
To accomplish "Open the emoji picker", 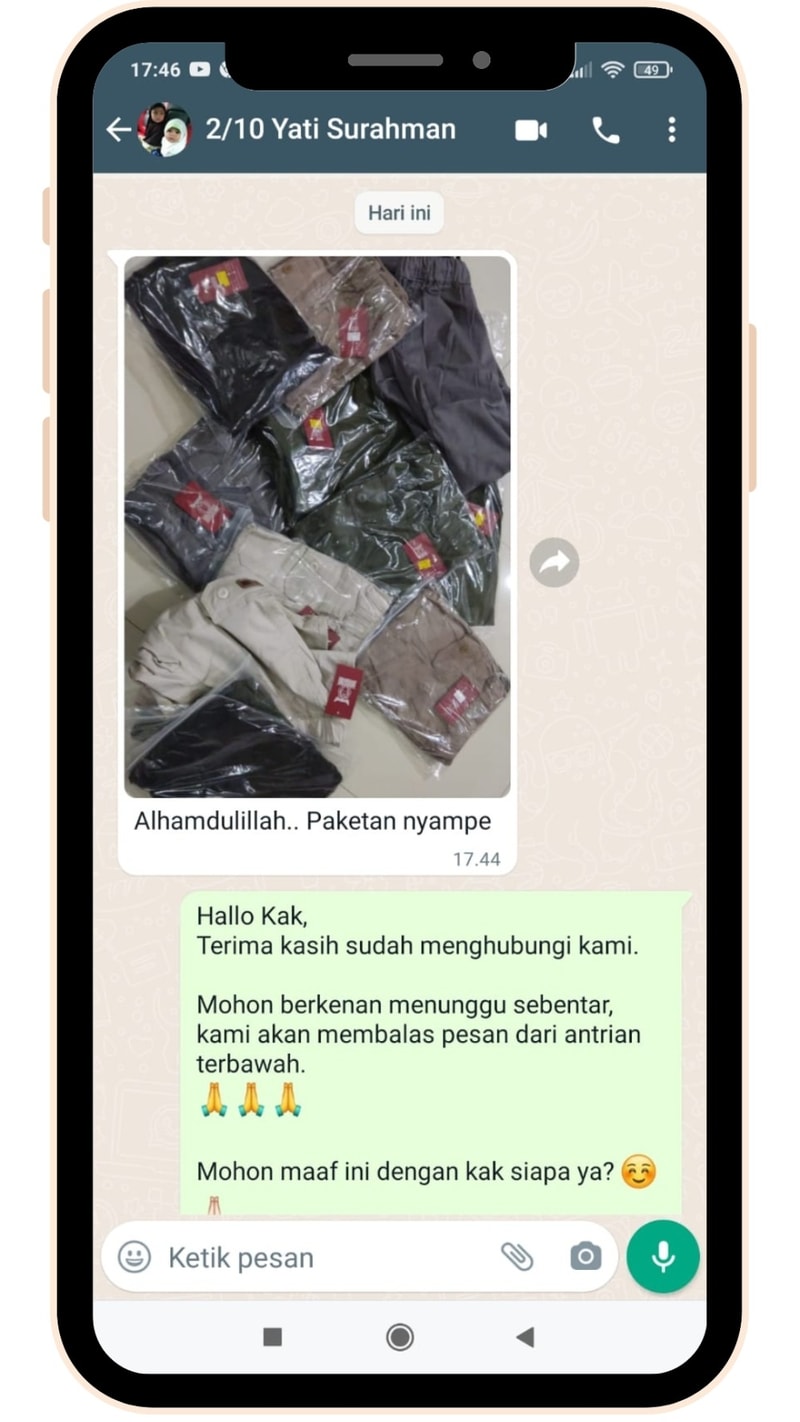I will 134,1257.
